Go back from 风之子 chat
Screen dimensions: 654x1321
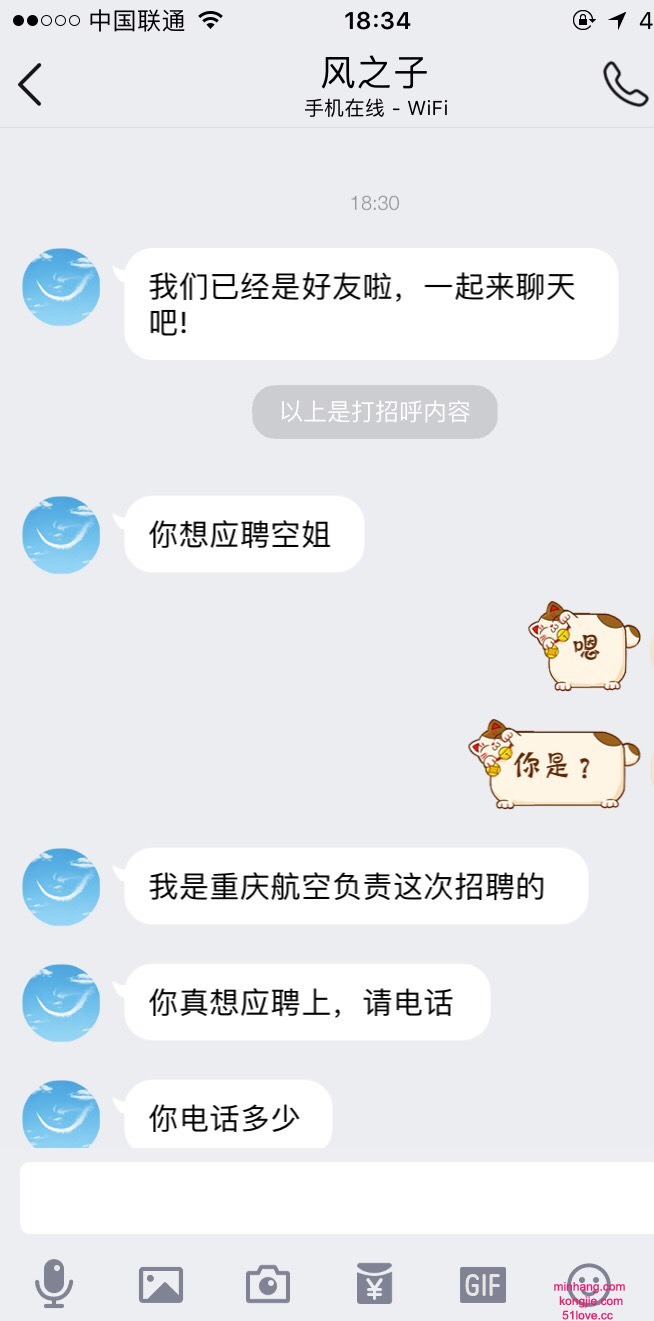coord(30,84)
